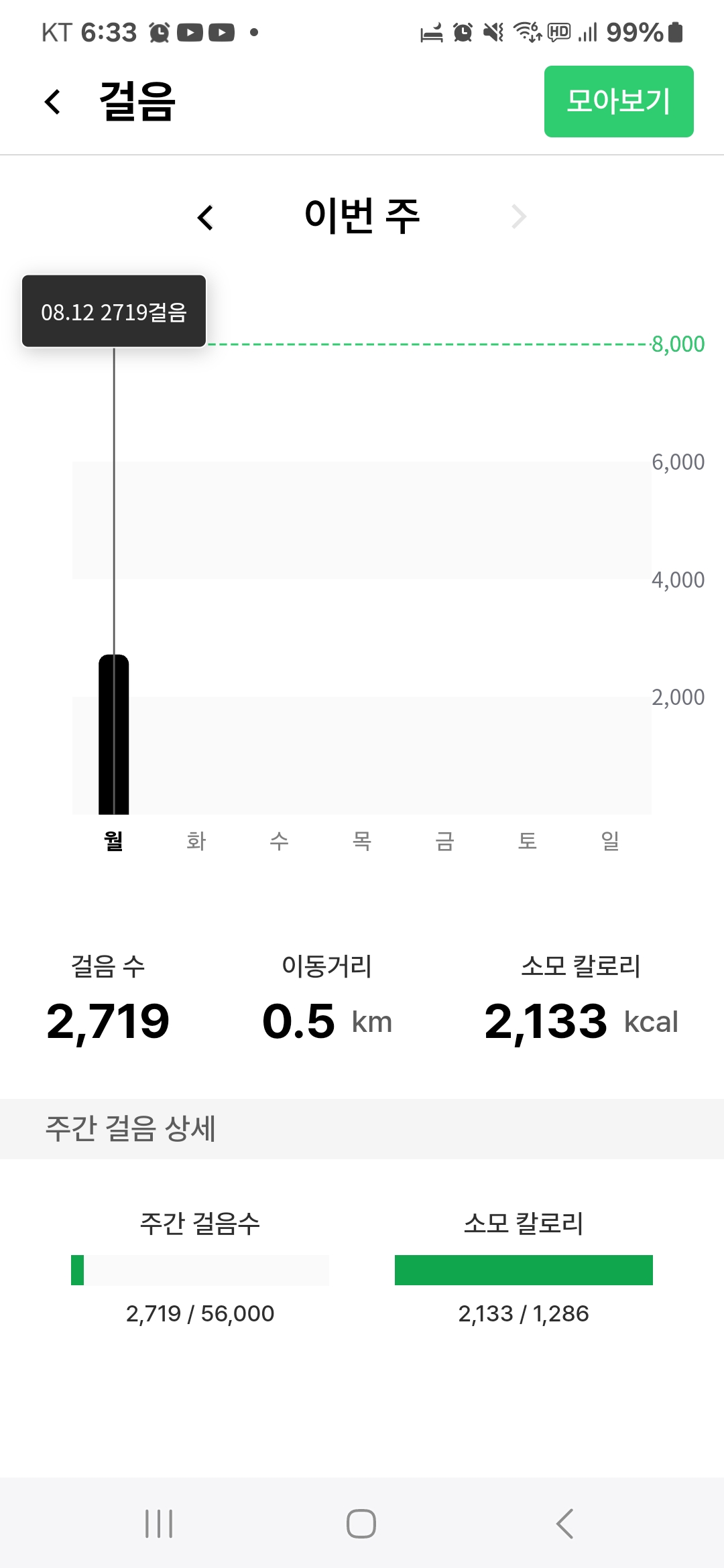Open recent apps from navigation bar
The height and width of the screenshot is (1568, 724).
point(159,1523)
